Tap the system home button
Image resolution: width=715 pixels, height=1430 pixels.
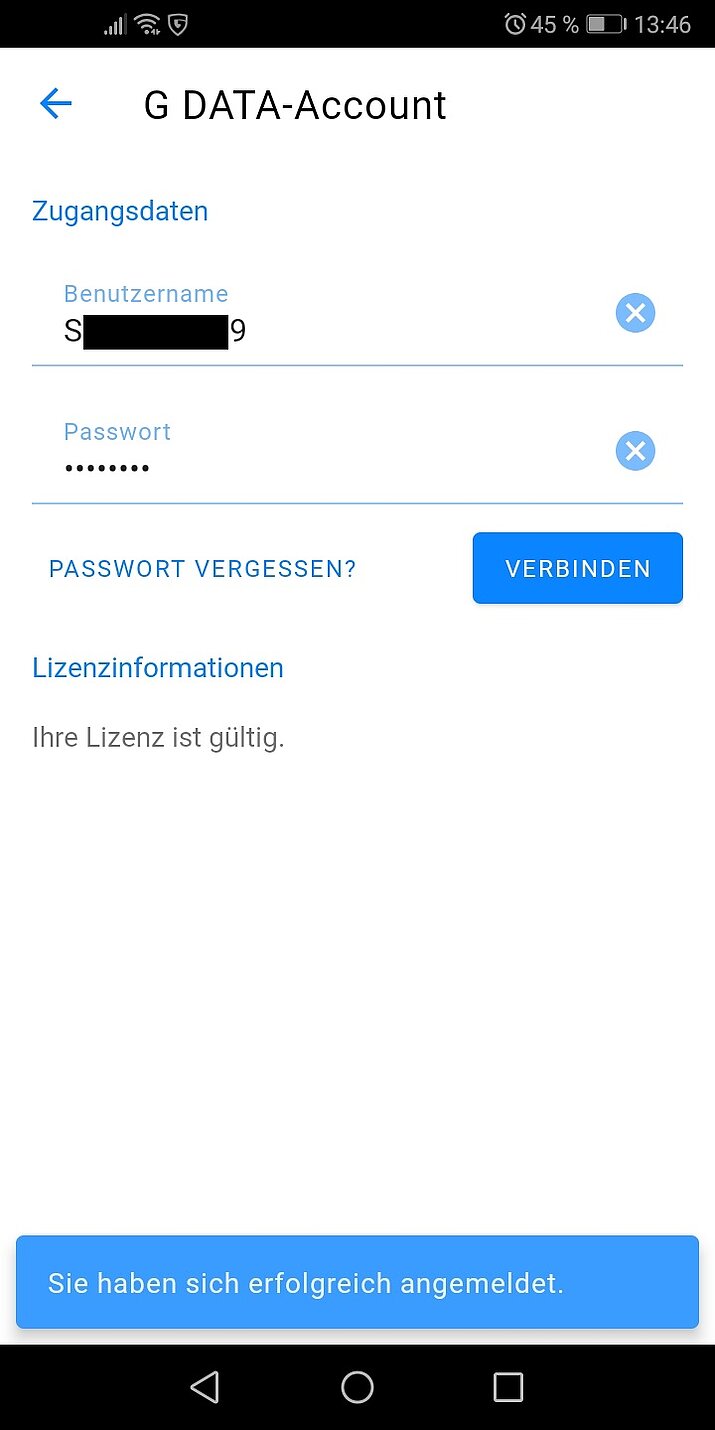point(357,1387)
